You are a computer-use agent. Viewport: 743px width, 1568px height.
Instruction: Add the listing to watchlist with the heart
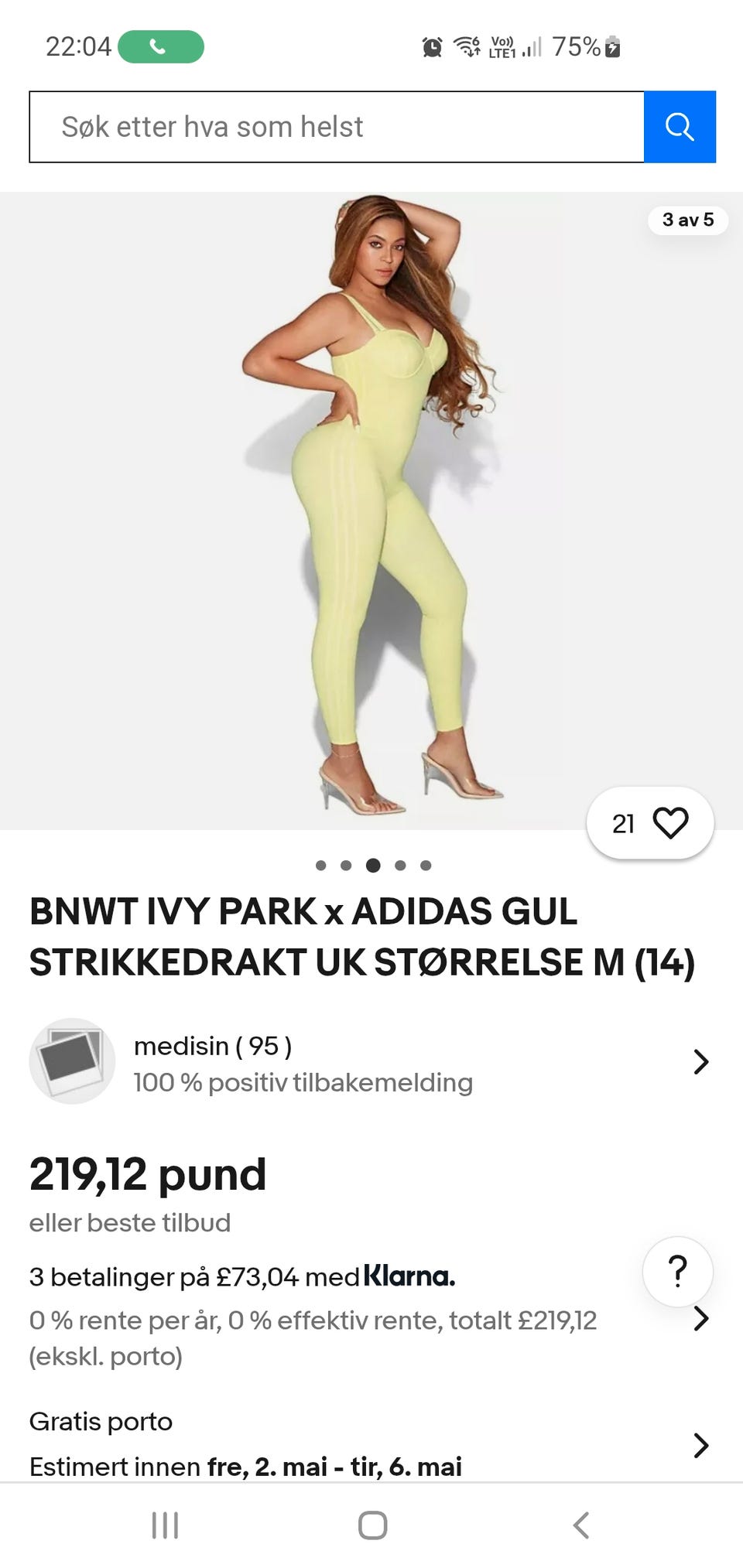coord(669,822)
